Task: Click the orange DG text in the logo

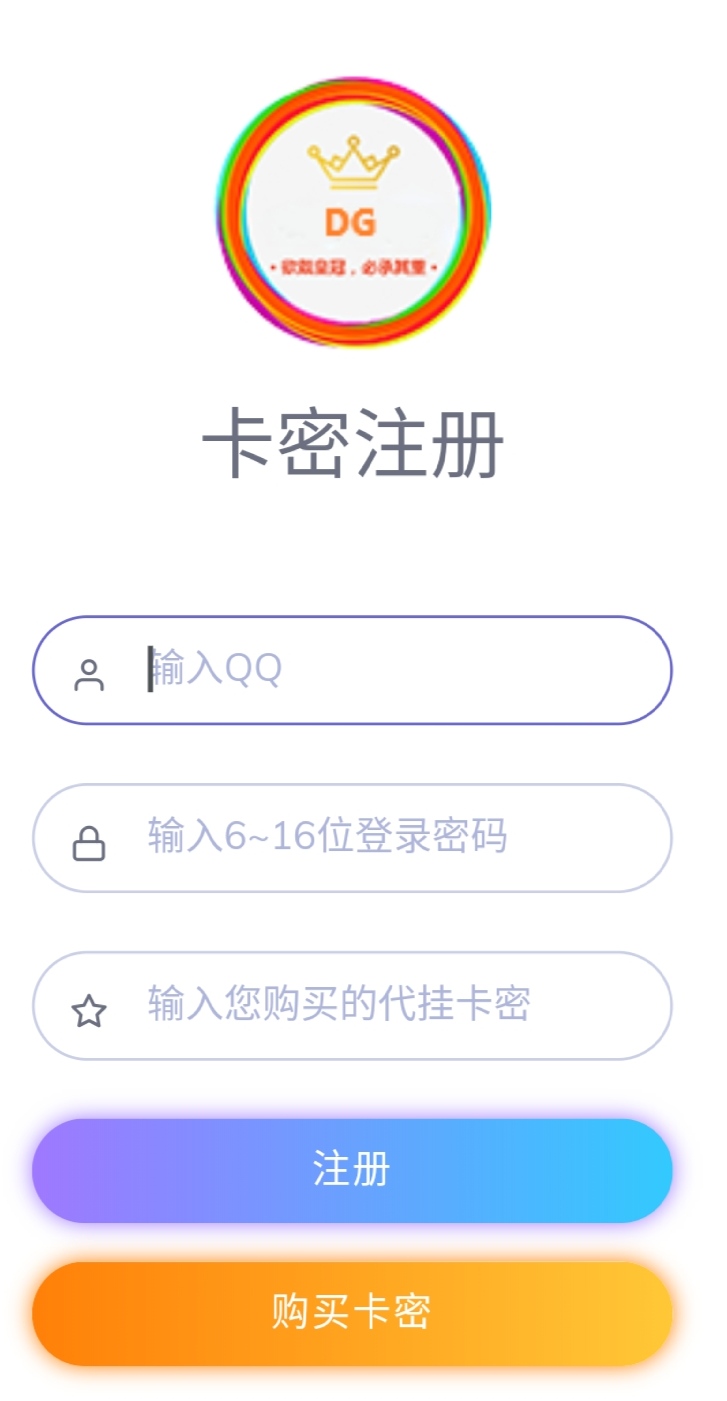Action: pos(354,222)
